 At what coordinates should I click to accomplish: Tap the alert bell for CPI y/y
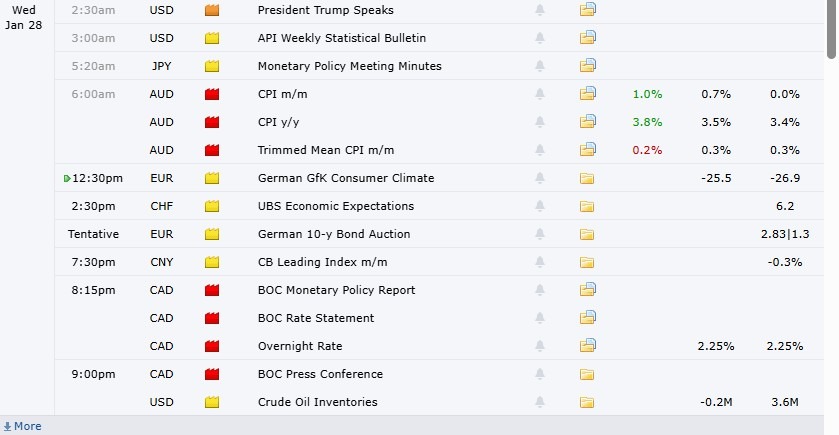point(540,122)
